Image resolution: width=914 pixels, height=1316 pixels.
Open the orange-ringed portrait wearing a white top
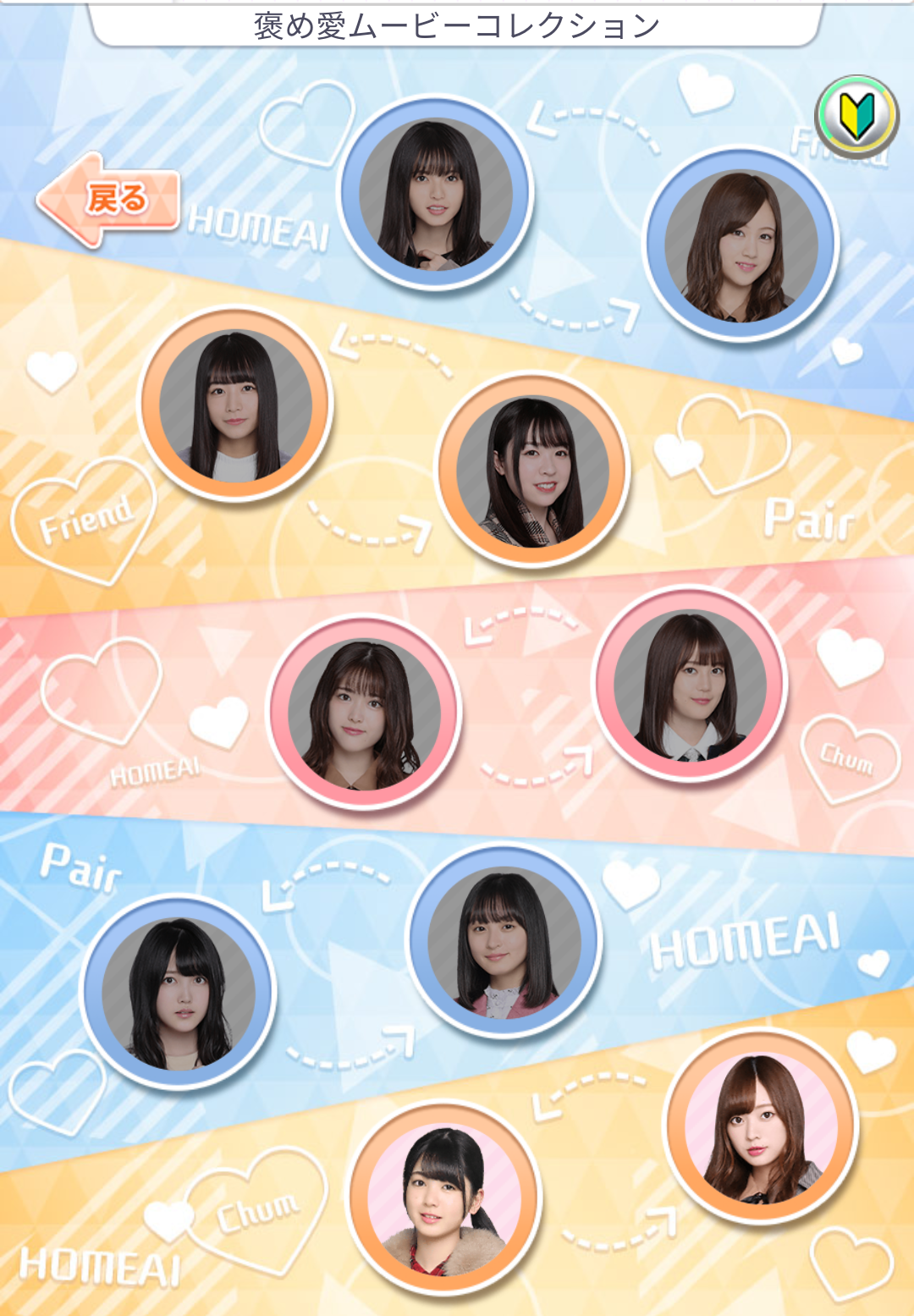click(235, 405)
